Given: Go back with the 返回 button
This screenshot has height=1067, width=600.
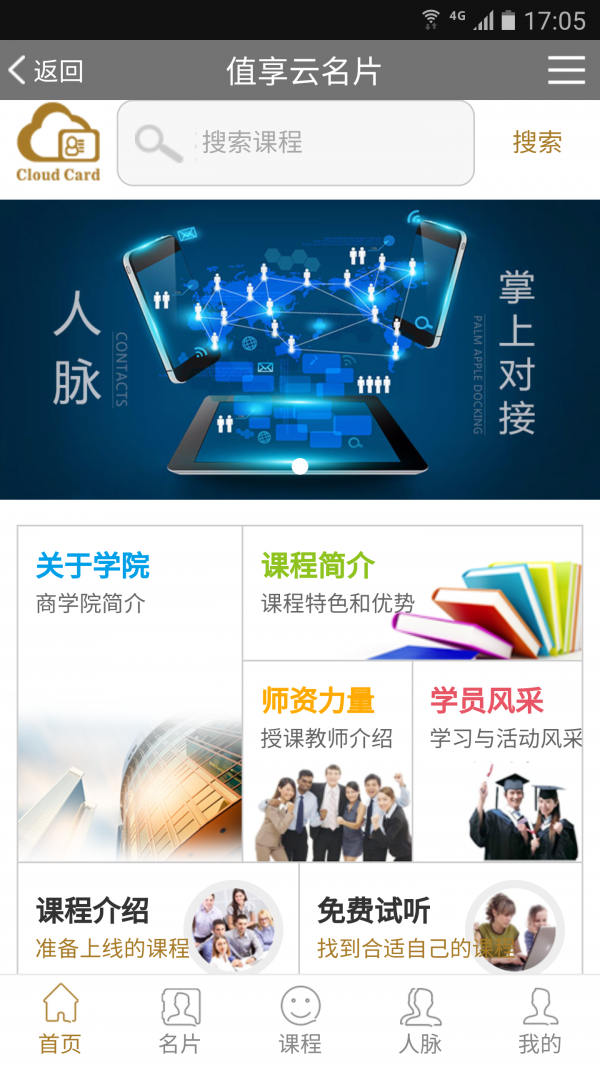Looking at the screenshot, I should (46, 71).
